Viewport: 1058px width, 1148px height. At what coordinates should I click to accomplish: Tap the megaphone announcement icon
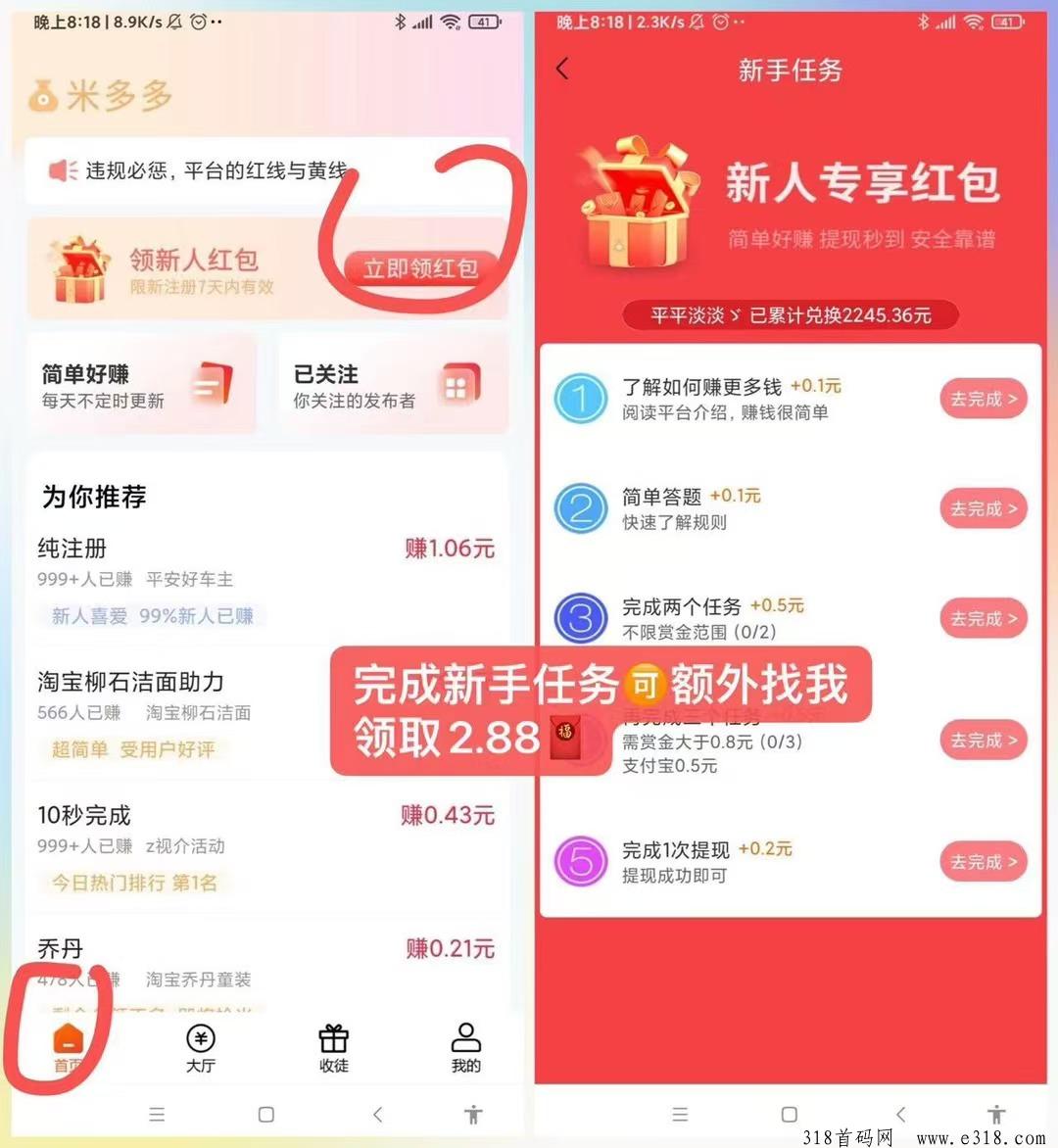(x=63, y=169)
